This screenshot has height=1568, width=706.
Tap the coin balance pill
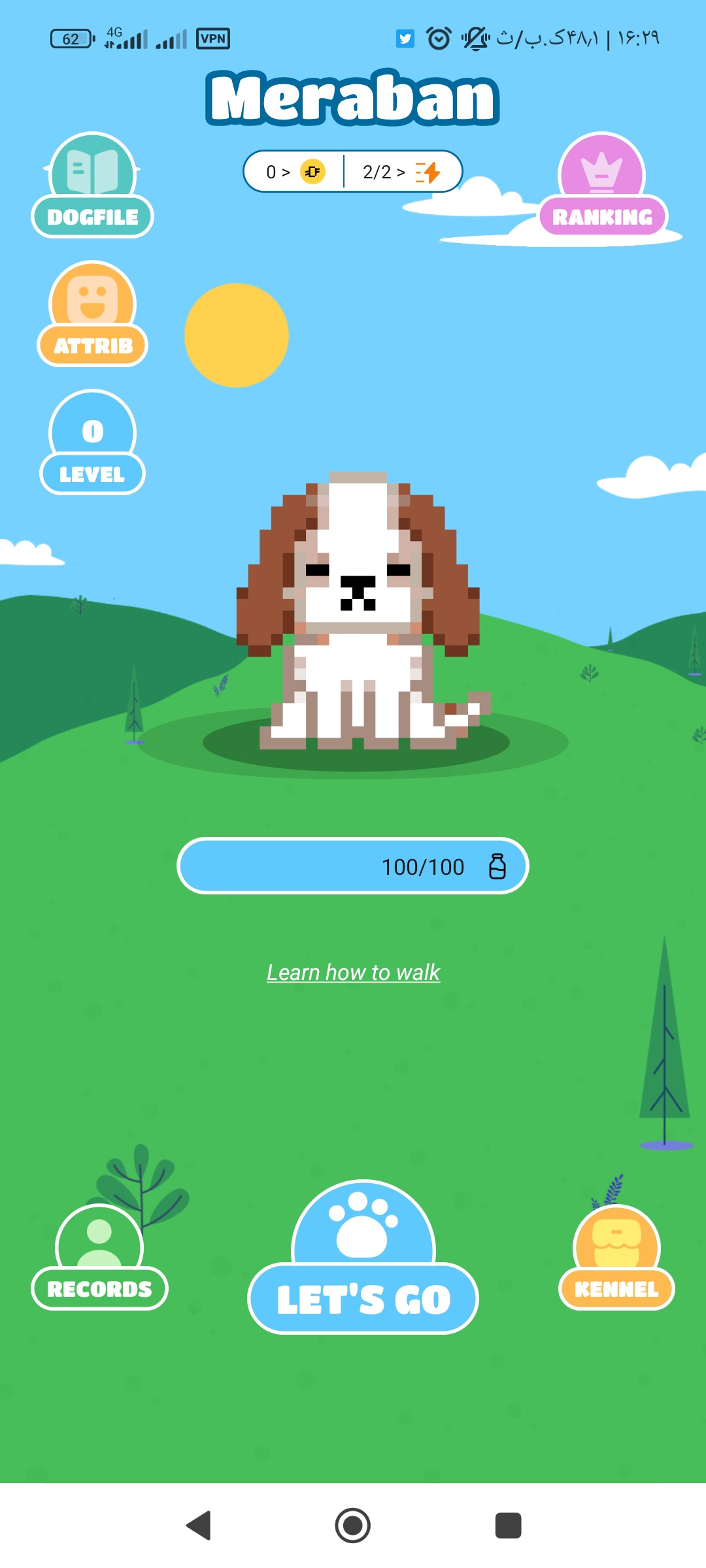(x=295, y=172)
